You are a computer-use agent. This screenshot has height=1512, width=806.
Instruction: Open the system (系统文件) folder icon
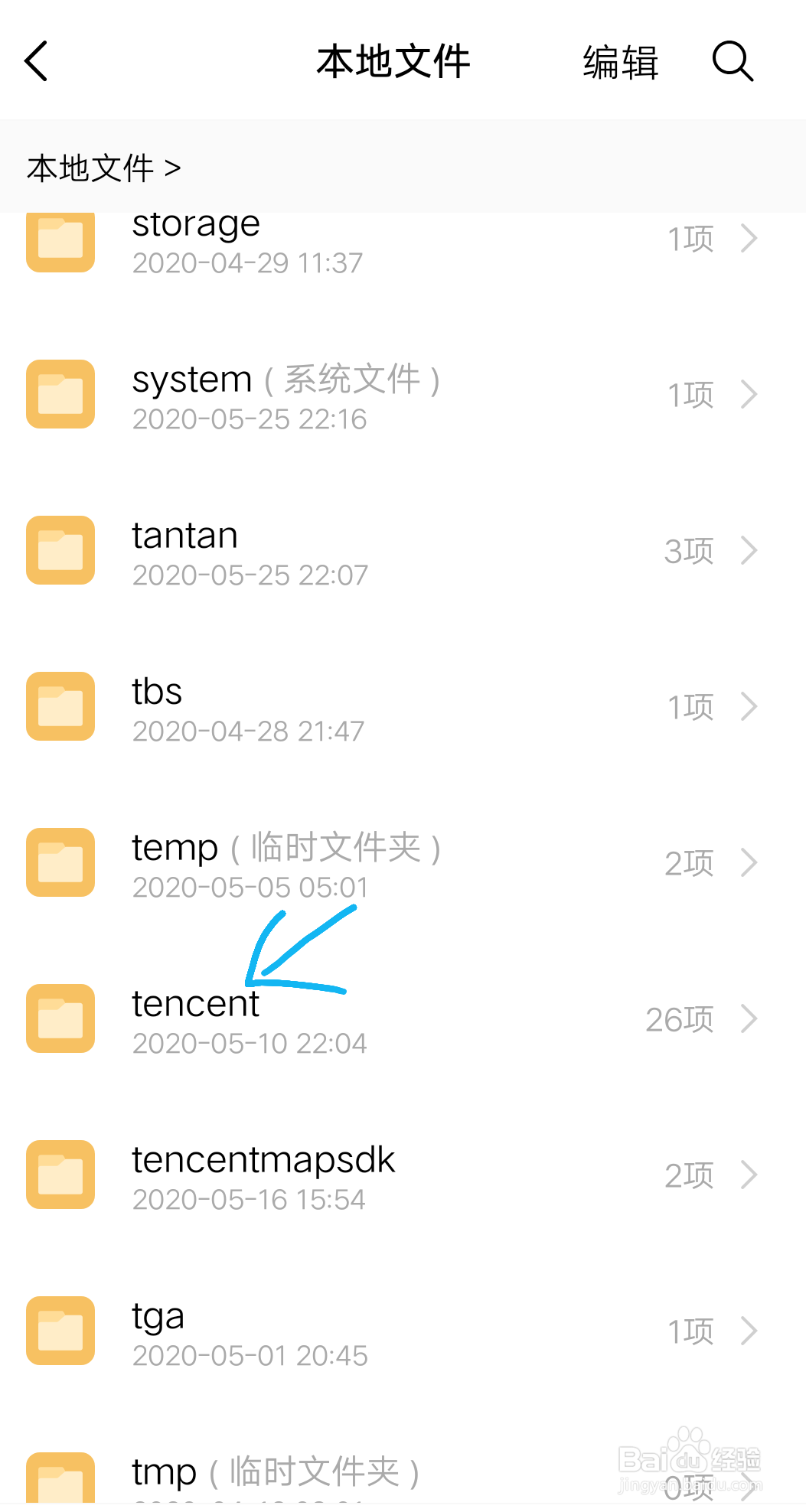pyautogui.click(x=60, y=394)
